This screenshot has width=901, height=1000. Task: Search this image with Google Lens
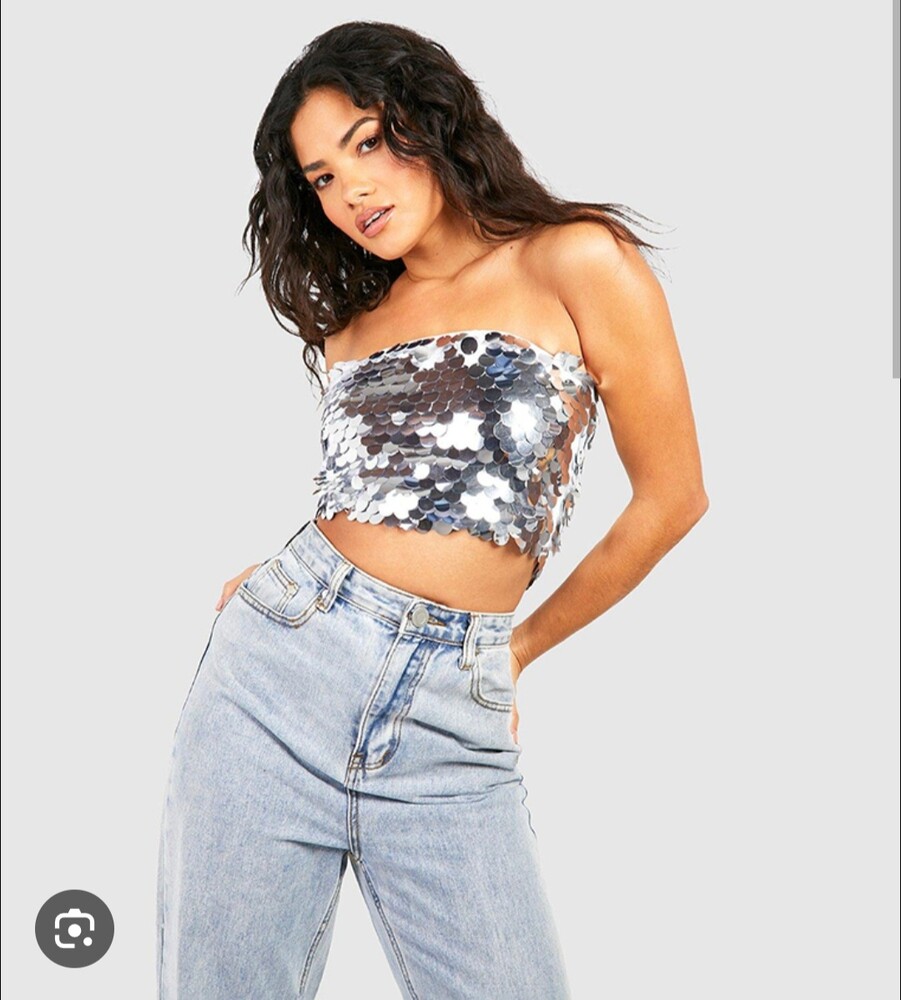[x=74, y=928]
